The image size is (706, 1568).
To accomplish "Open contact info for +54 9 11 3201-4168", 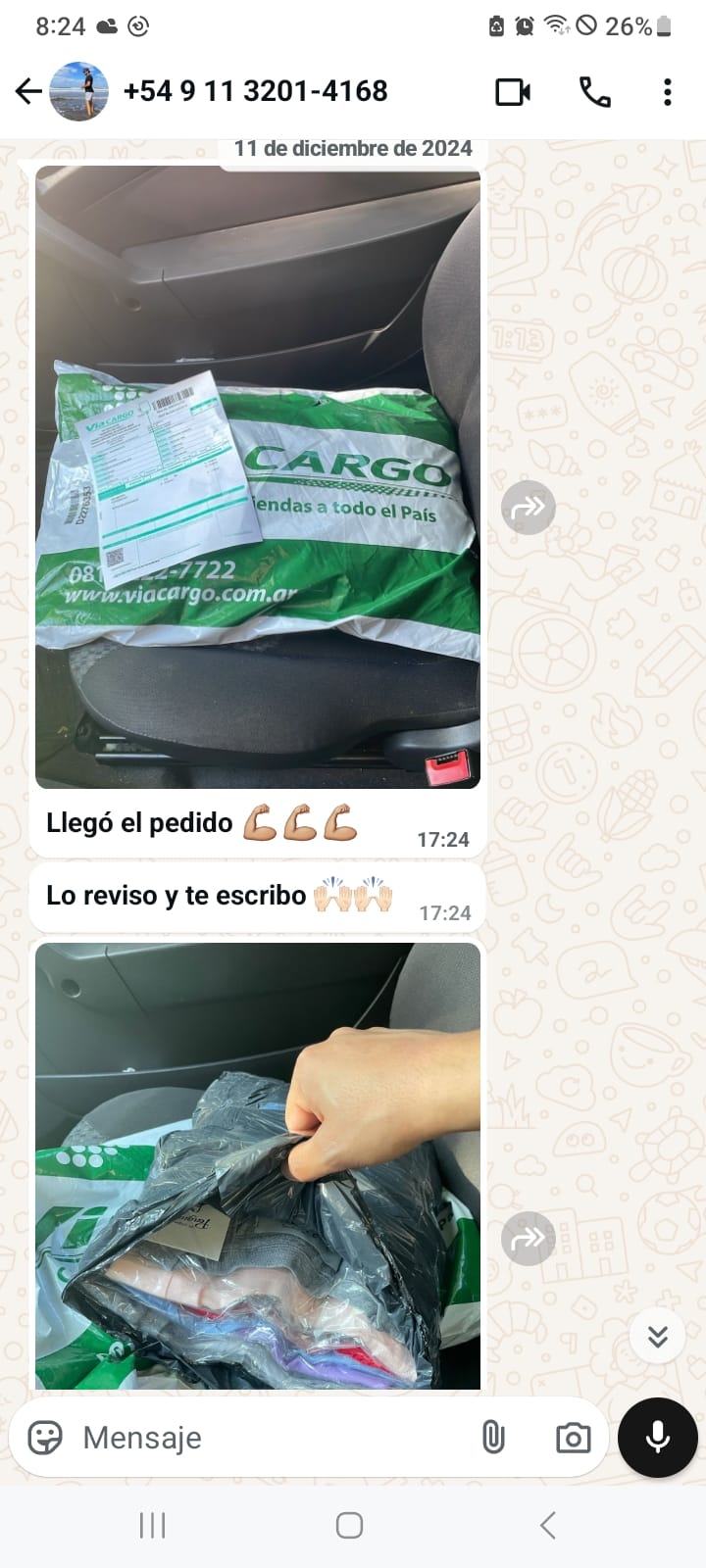I will point(255,91).
